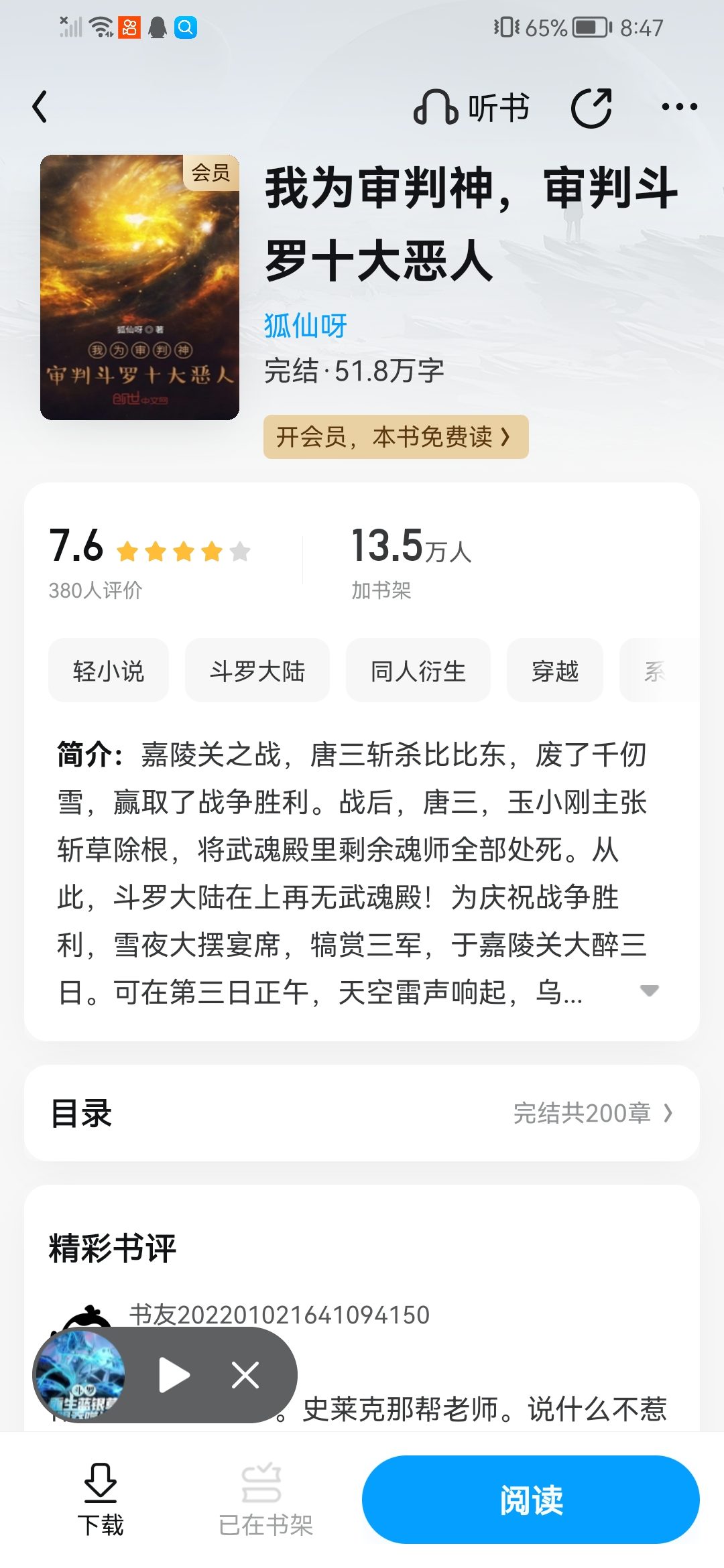Select the 轻小说 tag

[x=109, y=671]
